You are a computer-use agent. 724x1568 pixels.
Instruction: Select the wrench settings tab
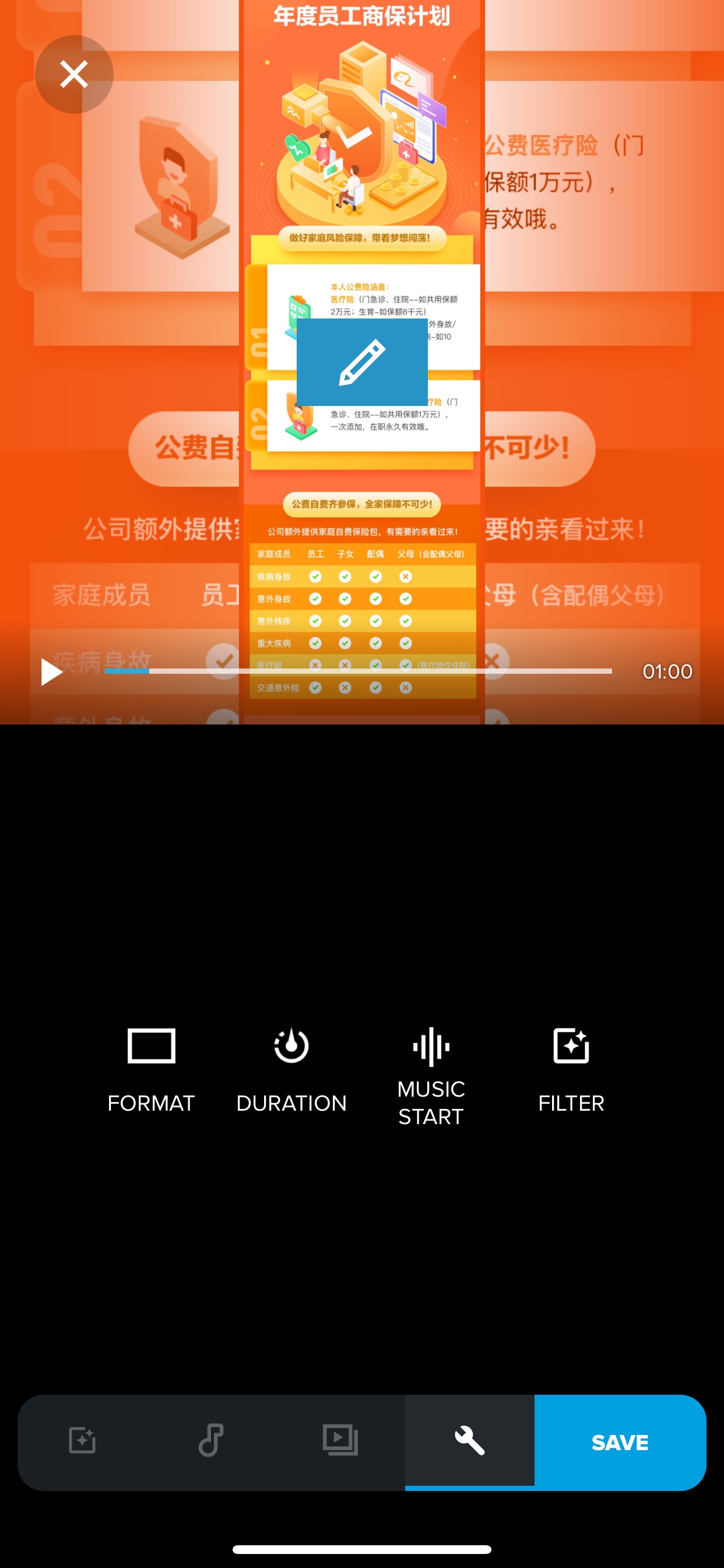pyautogui.click(x=470, y=1440)
